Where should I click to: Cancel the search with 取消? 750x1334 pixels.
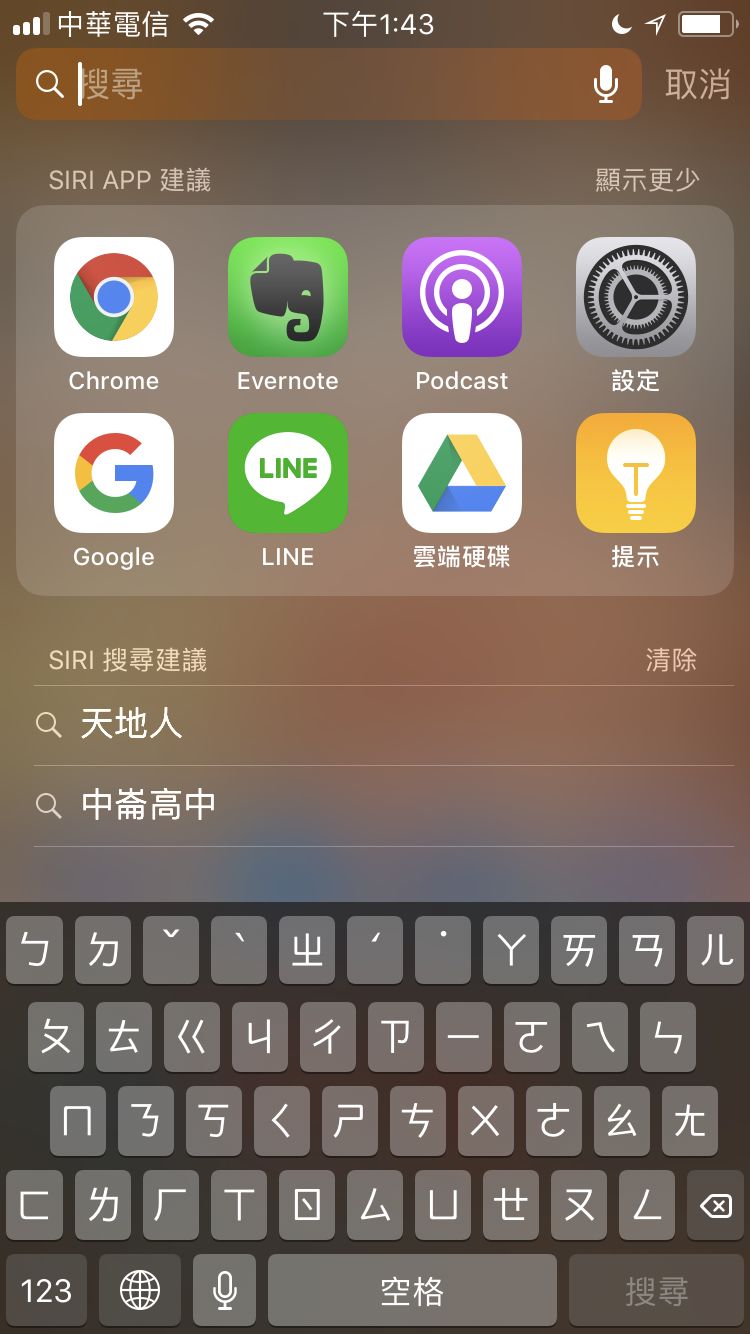[x=697, y=84]
